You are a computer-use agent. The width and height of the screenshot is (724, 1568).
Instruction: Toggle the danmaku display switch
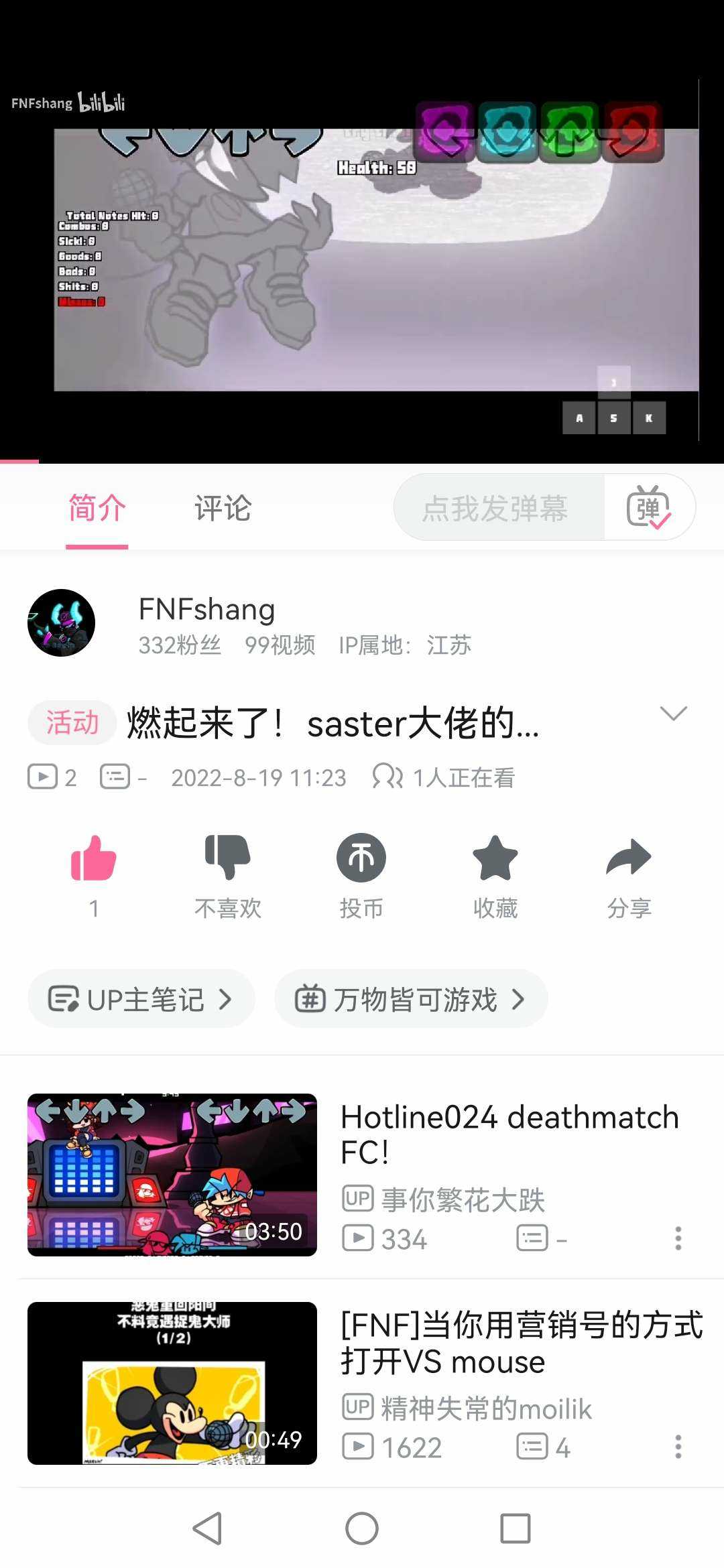(649, 507)
